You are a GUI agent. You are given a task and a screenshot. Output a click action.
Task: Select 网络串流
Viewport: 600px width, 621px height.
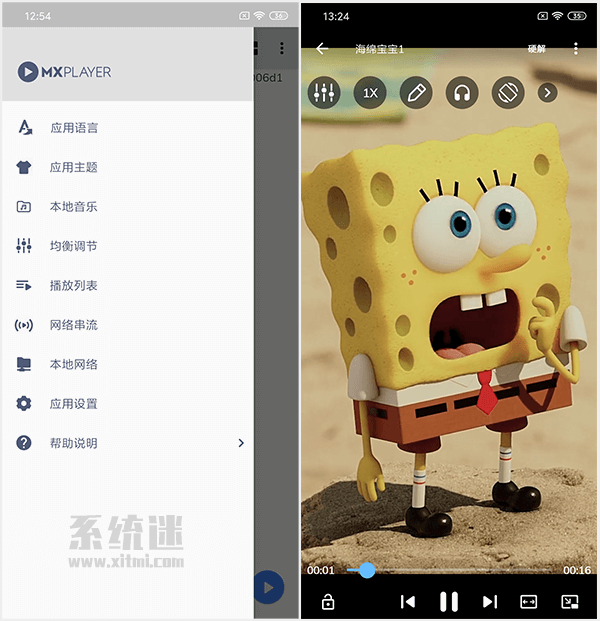coord(74,325)
